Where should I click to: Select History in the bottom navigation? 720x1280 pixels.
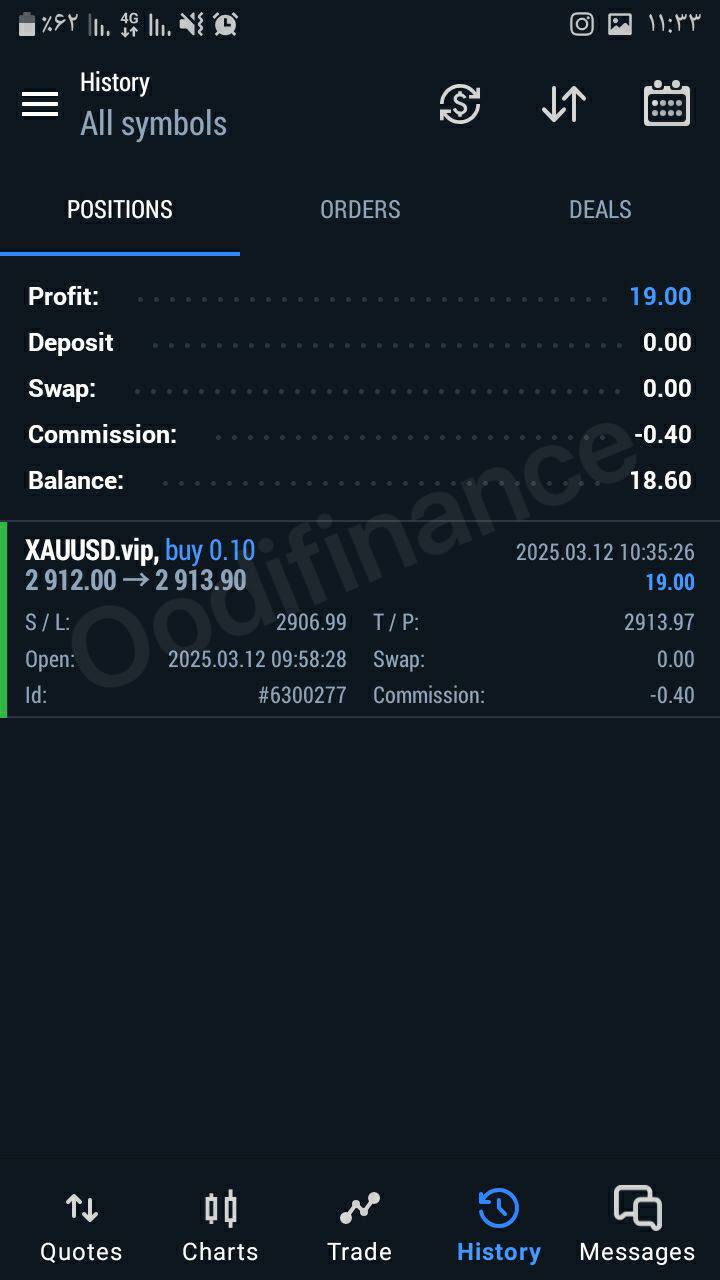(x=498, y=1226)
